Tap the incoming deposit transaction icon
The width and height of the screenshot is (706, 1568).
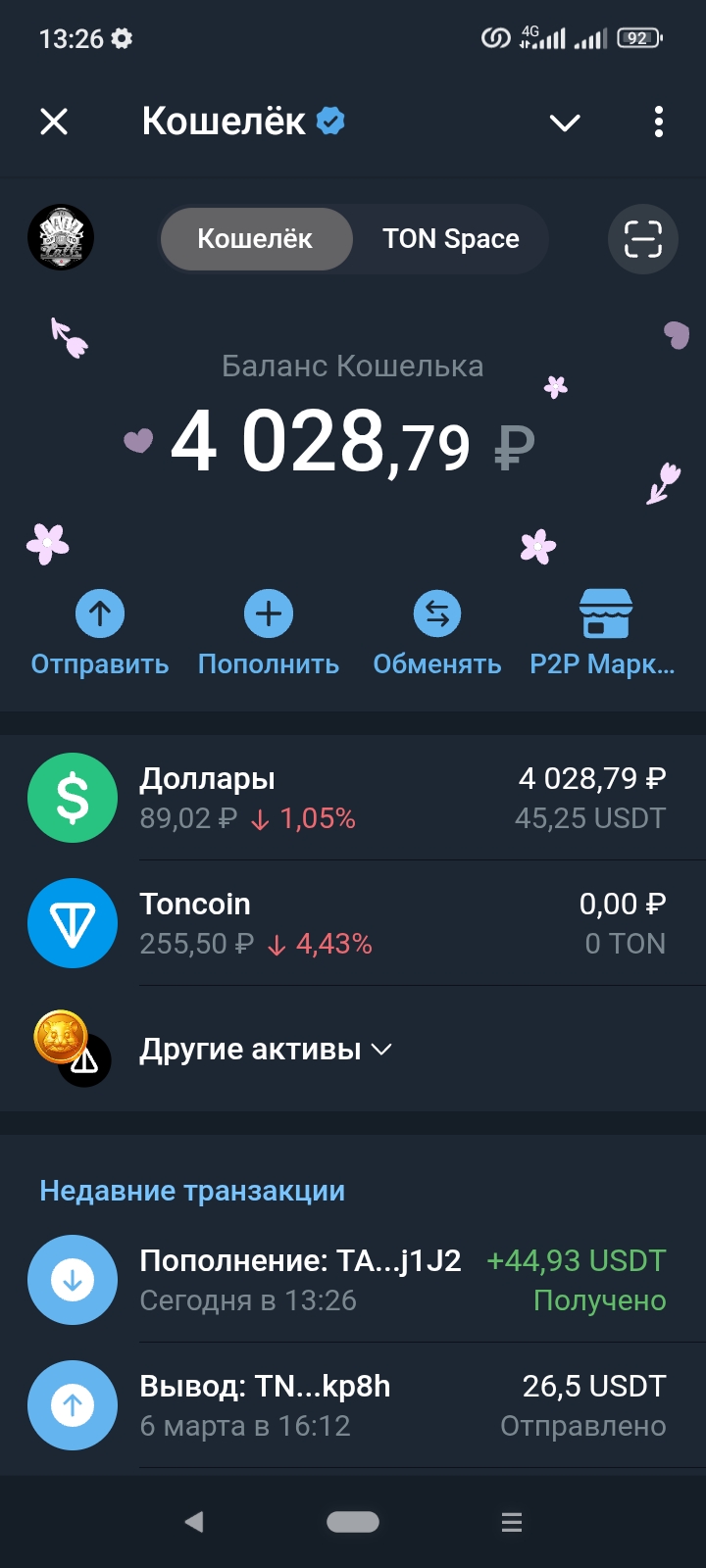tap(72, 1280)
